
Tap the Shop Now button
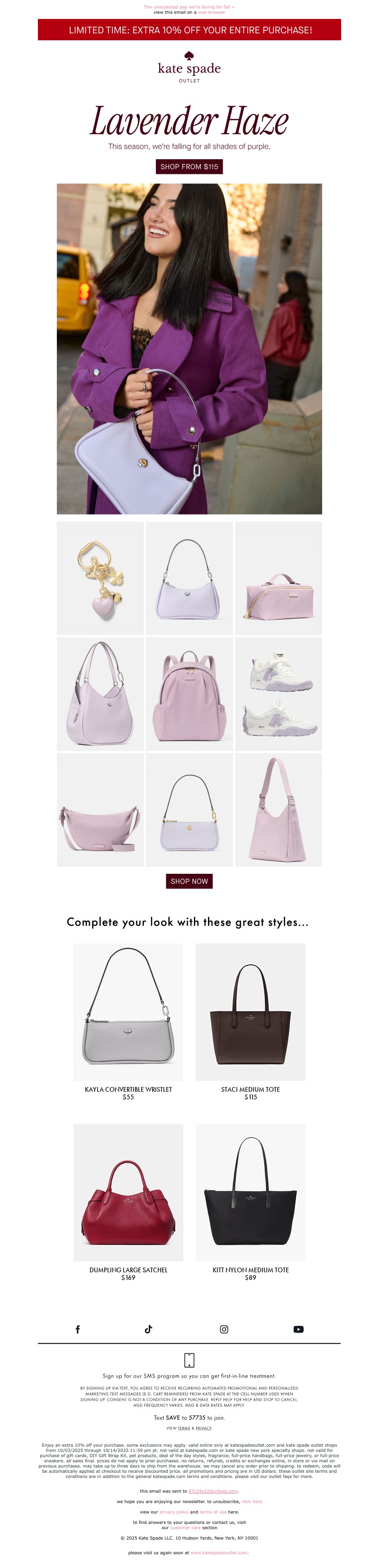click(x=189, y=881)
